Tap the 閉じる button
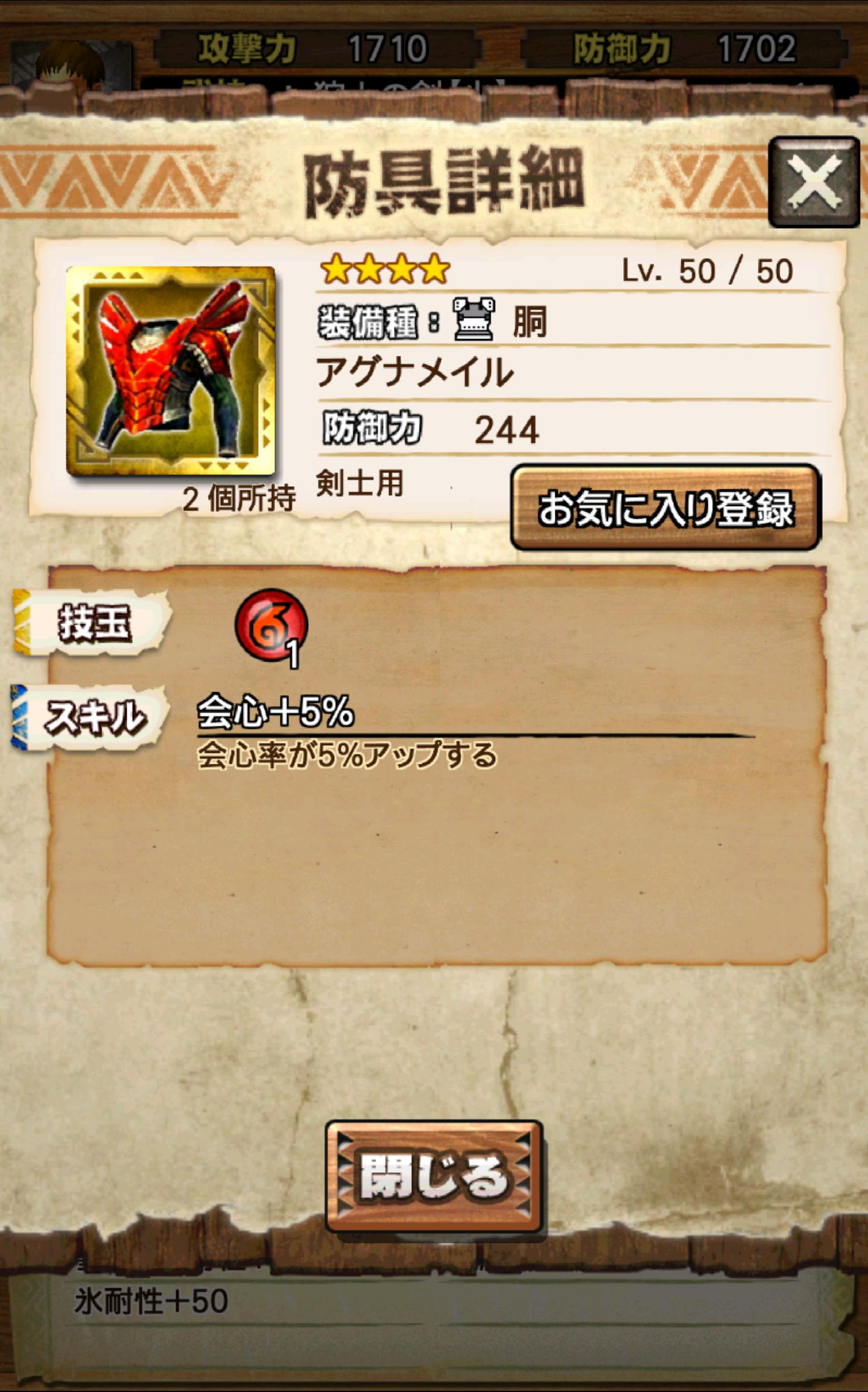 click(434, 1176)
